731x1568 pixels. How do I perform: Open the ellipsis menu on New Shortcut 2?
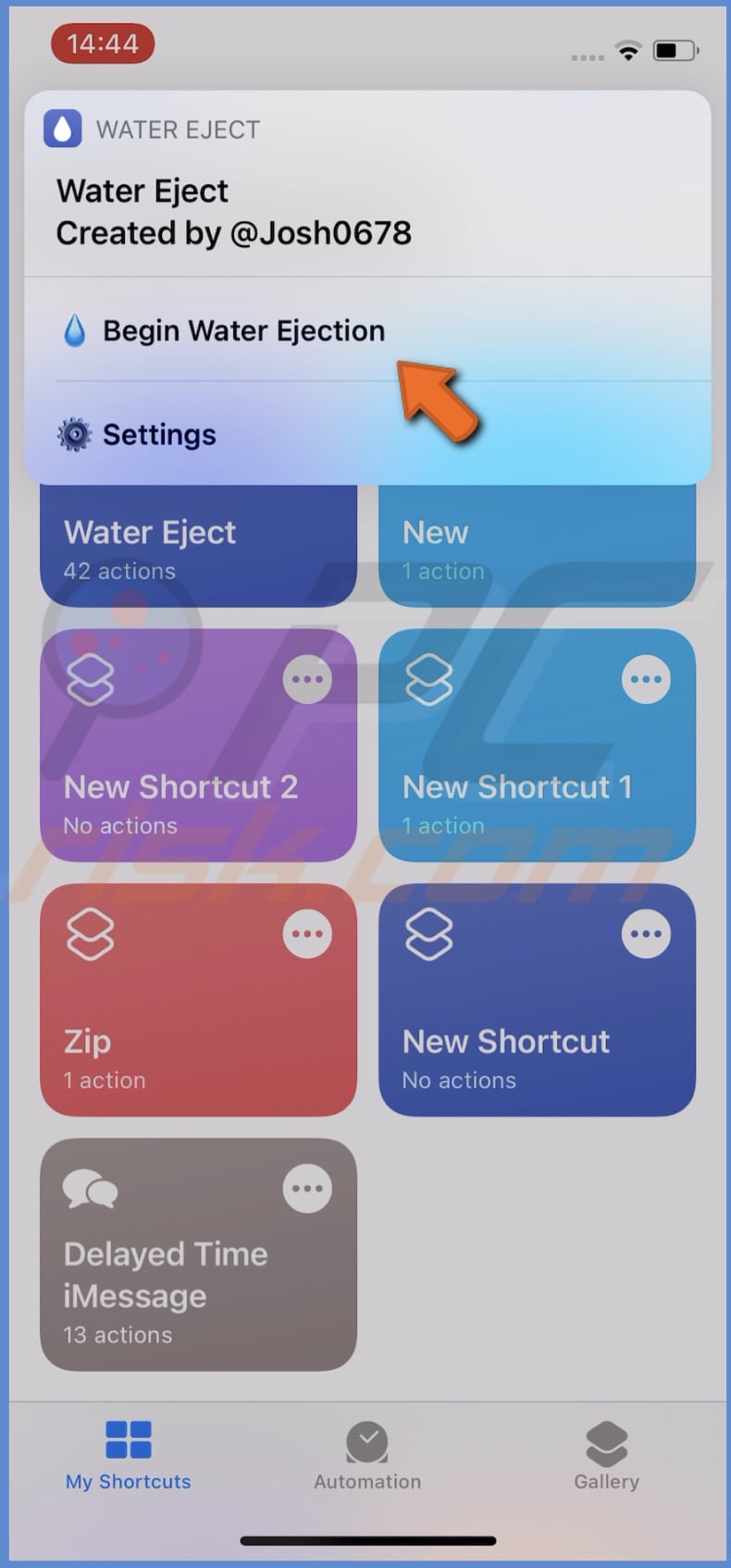[x=306, y=678]
